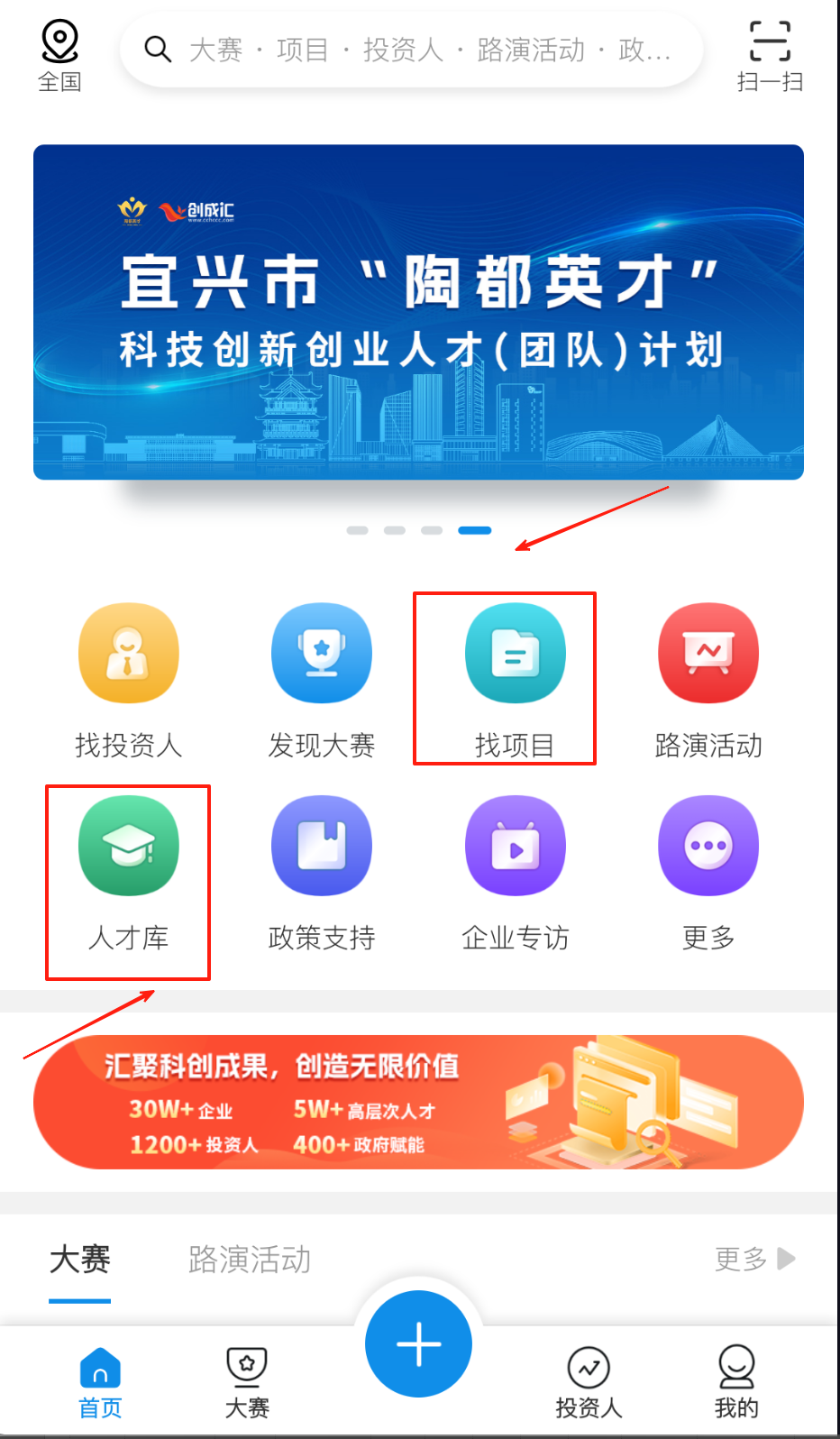Image resolution: width=840 pixels, height=1439 pixels.
Task: Switch to the 路演活动 top tab
Action: [250, 1259]
